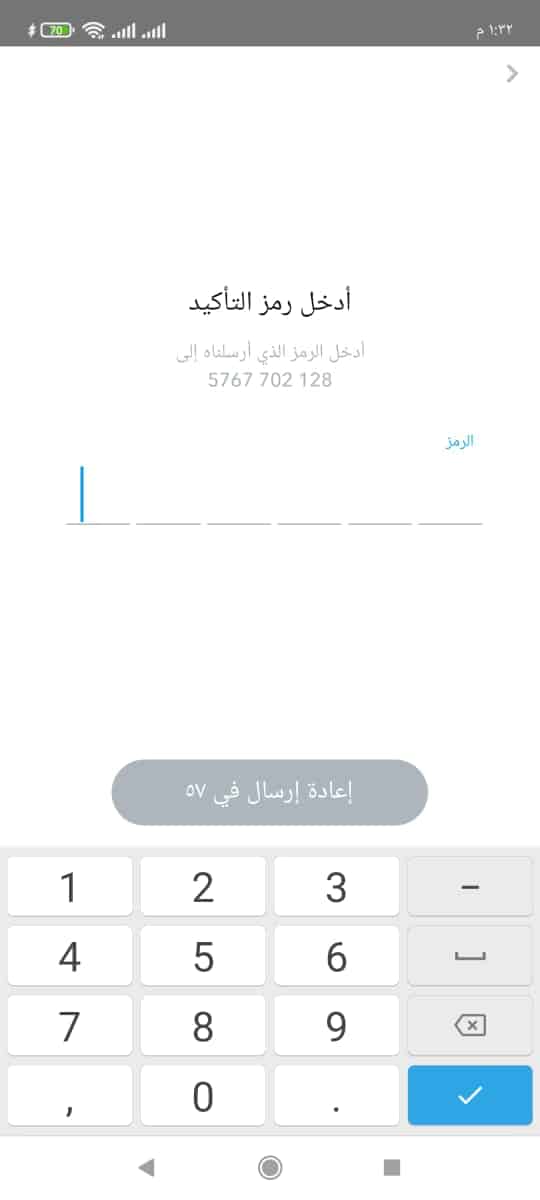The image size is (540, 1200).
Task: Type digit 9 on the keypad
Action: click(x=336, y=1025)
